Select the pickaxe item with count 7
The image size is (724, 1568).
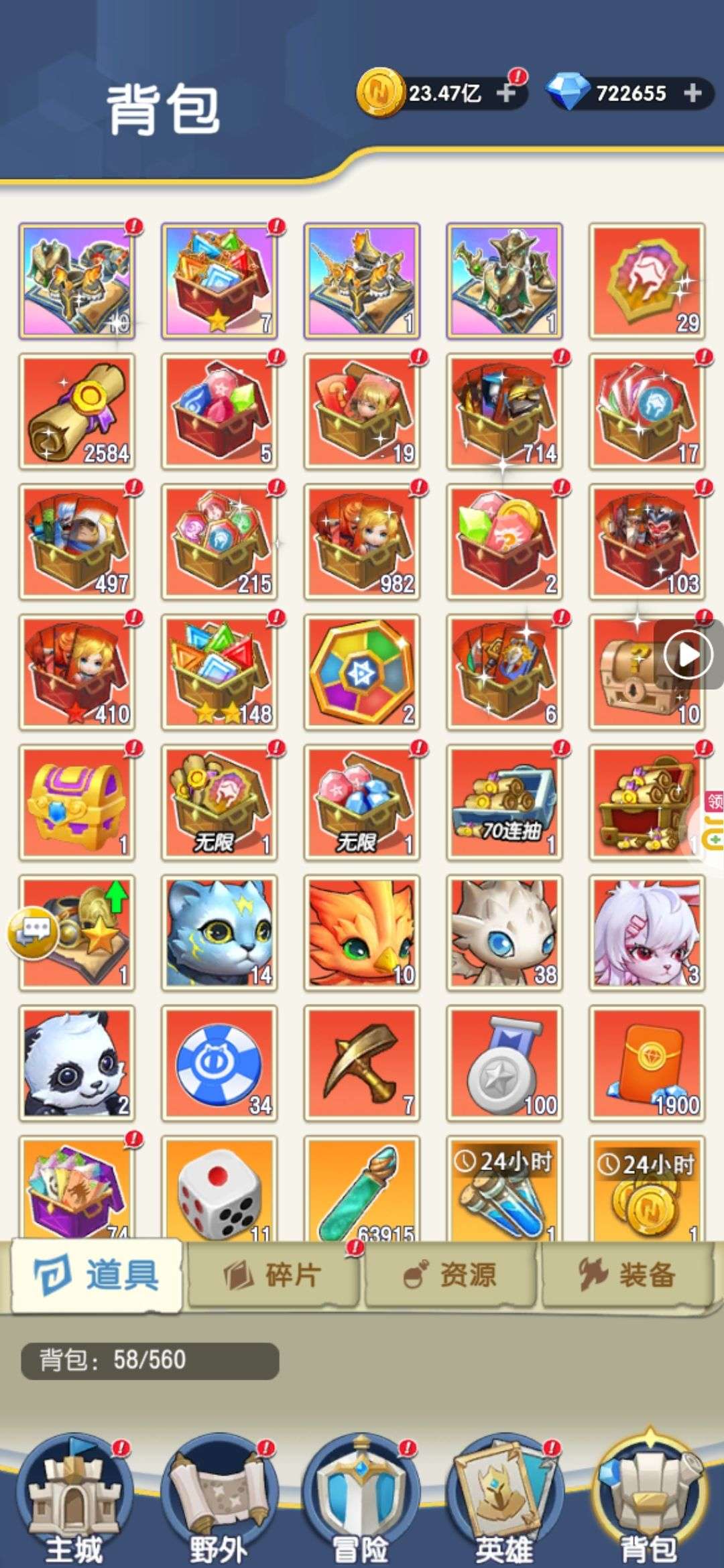[x=362, y=1063]
